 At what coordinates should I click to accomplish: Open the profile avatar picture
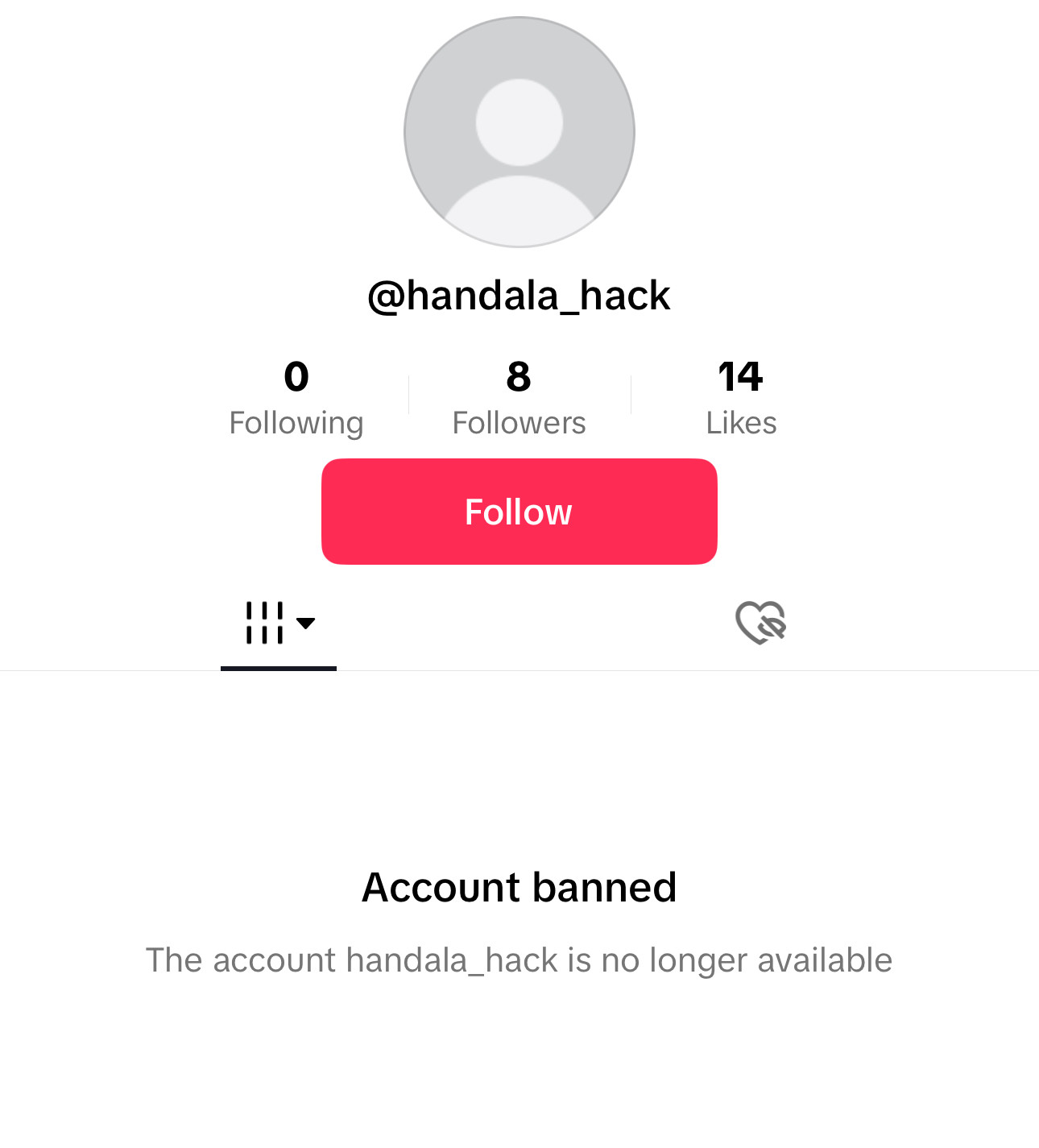519,132
